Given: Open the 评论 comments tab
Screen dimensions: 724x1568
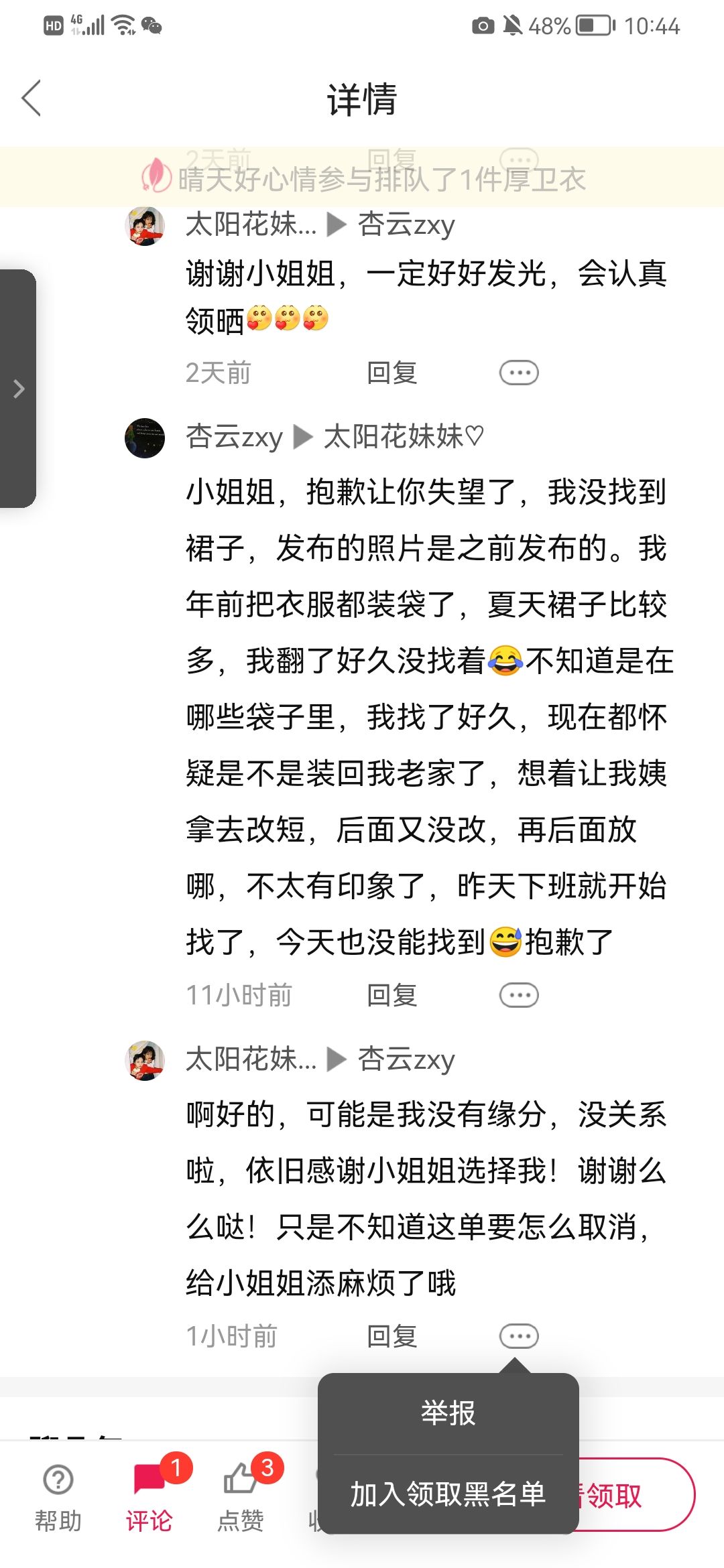Looking at the screenshot, I should coord(149,1496).
